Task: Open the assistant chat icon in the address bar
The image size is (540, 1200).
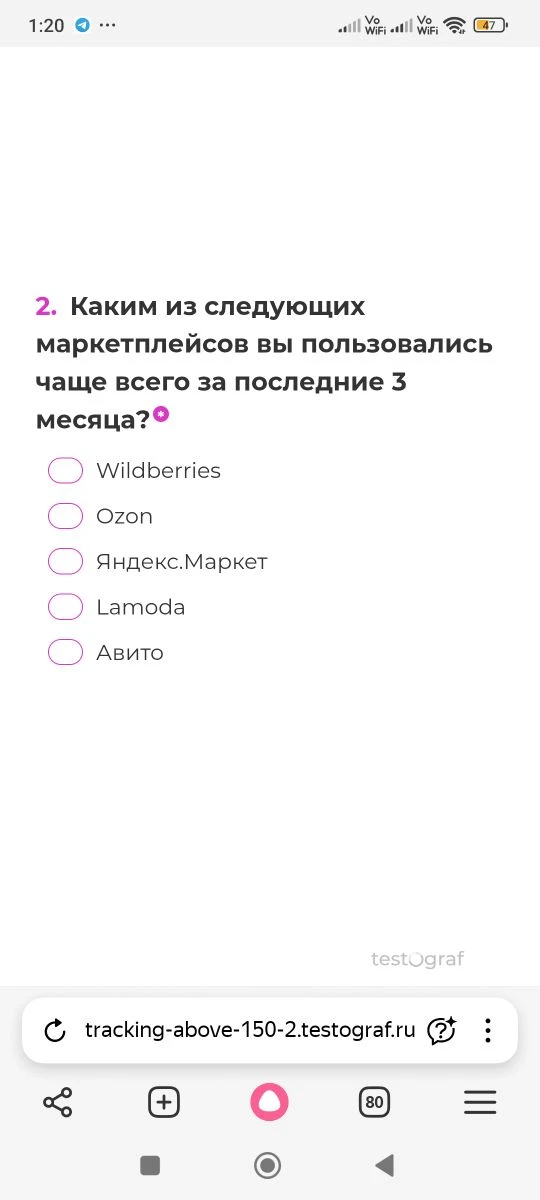Action: (441, 1030)
